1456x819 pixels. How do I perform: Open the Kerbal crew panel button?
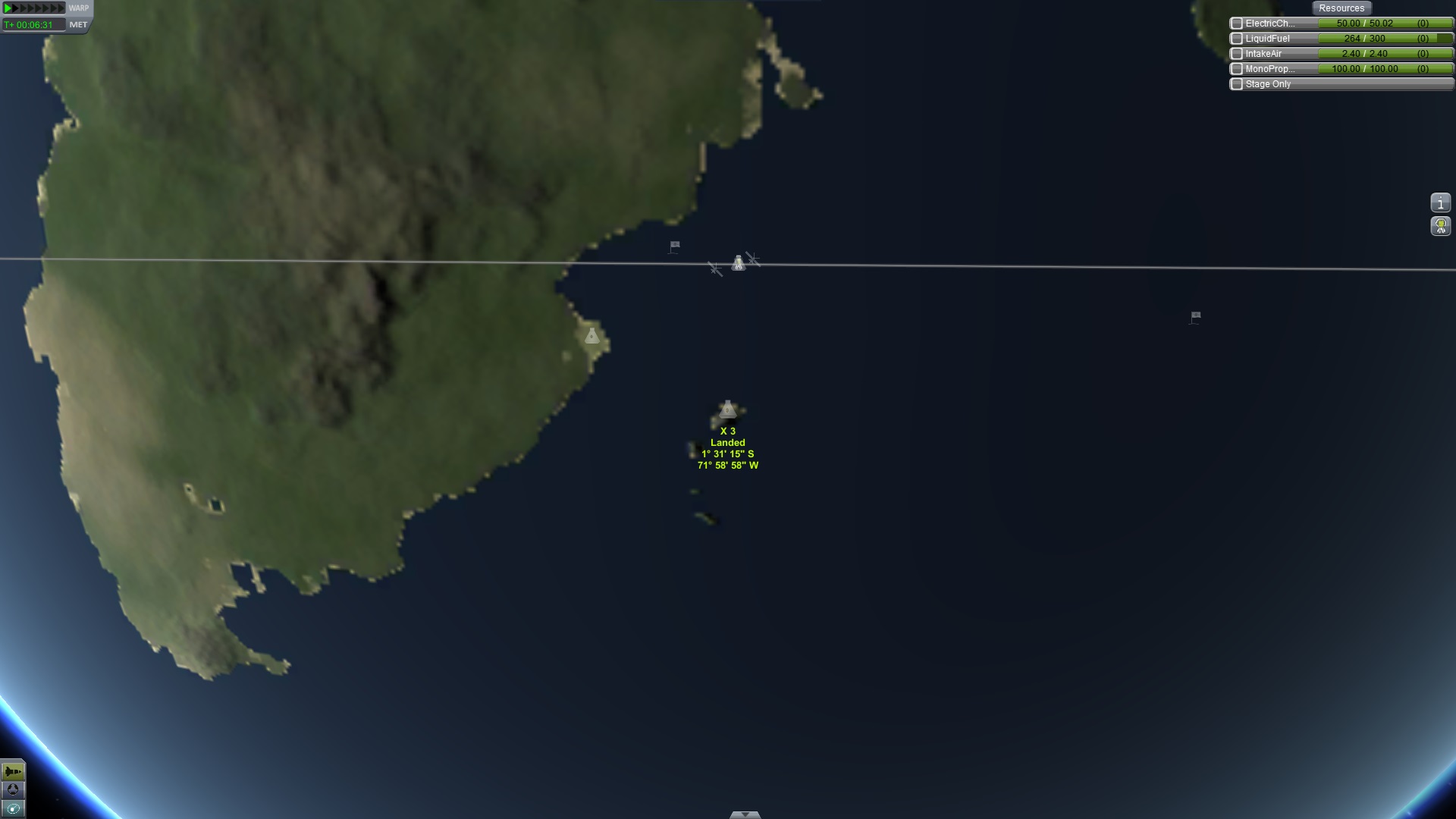[x=1440, y=226]
